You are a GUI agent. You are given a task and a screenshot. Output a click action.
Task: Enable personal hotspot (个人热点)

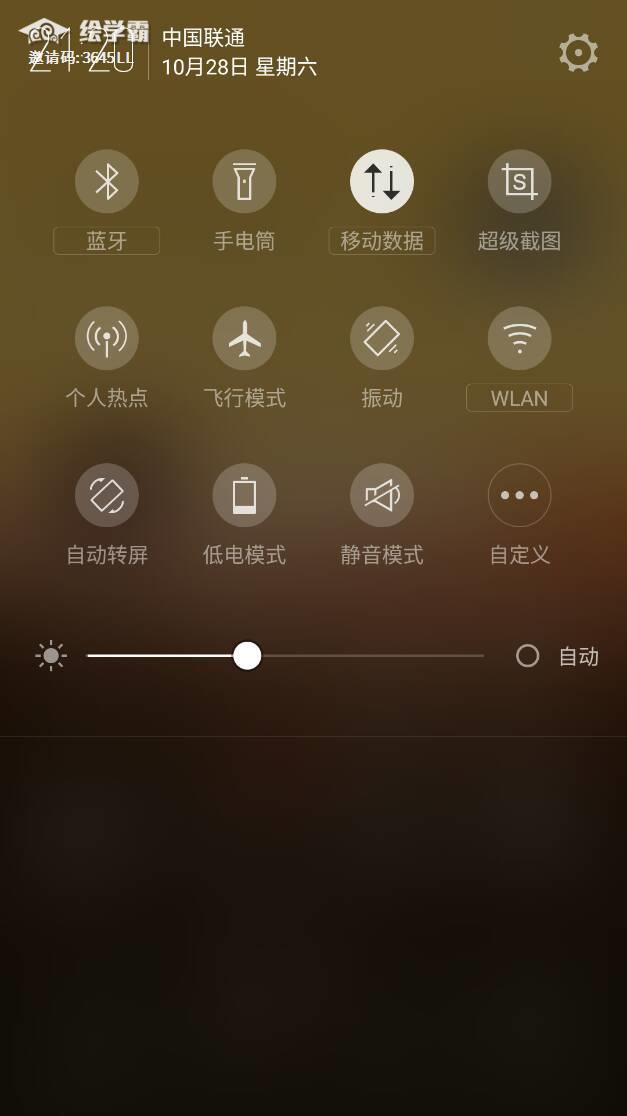point(107,338)
